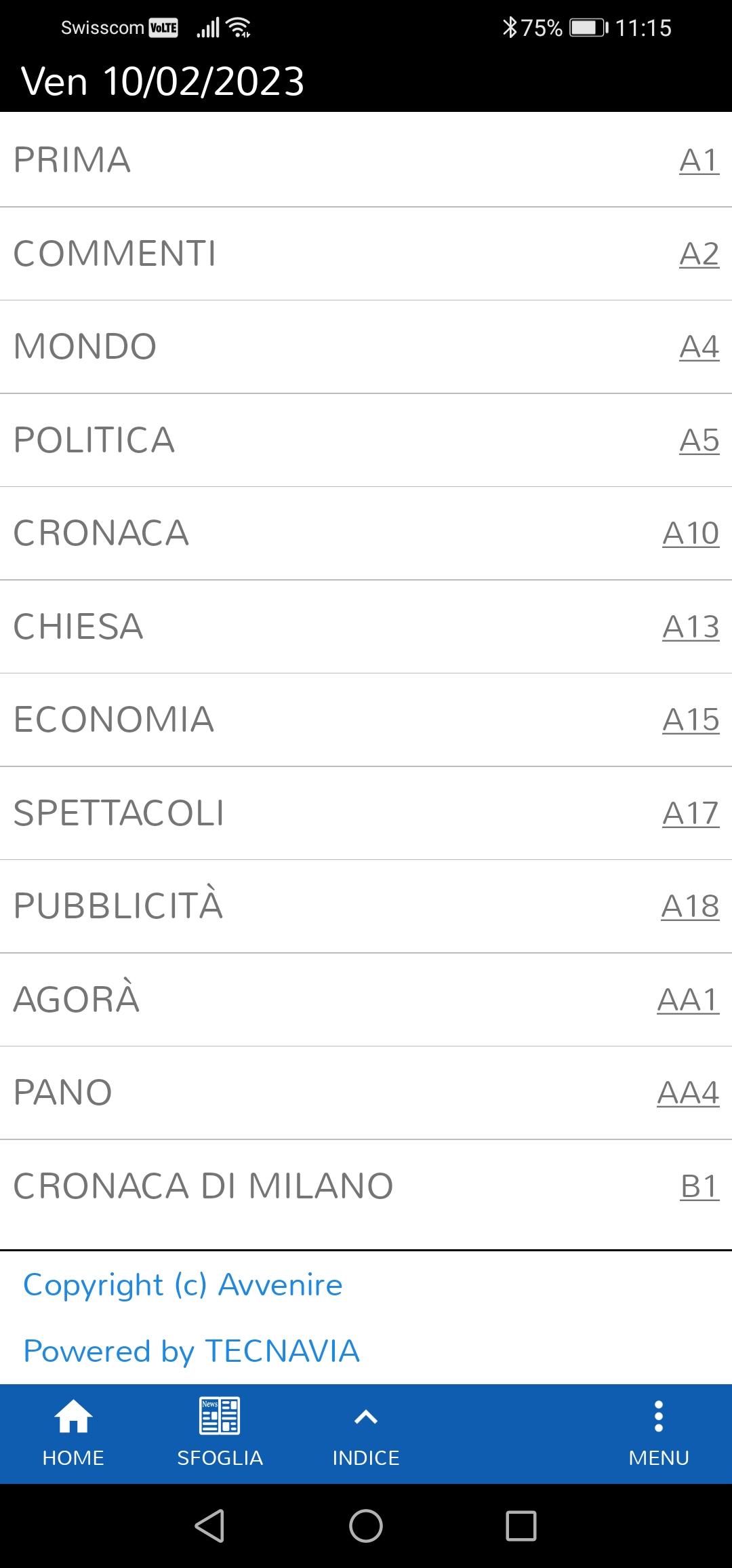732x1568 pixels.
Task: Tap the Copyright (c) Avvenire link
Action: click(x=183, y=1285)
